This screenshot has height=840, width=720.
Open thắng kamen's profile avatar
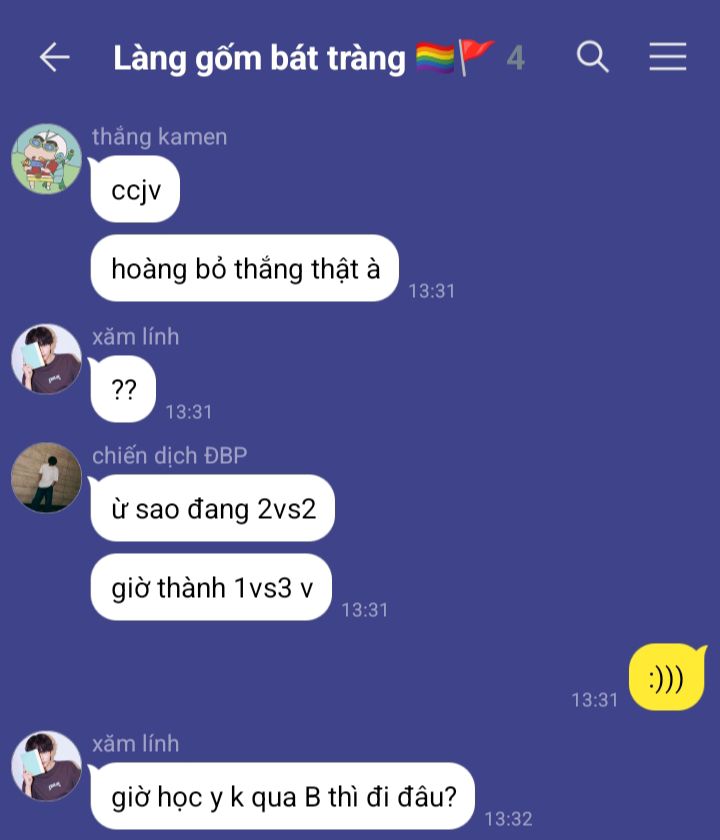(46, 159)
